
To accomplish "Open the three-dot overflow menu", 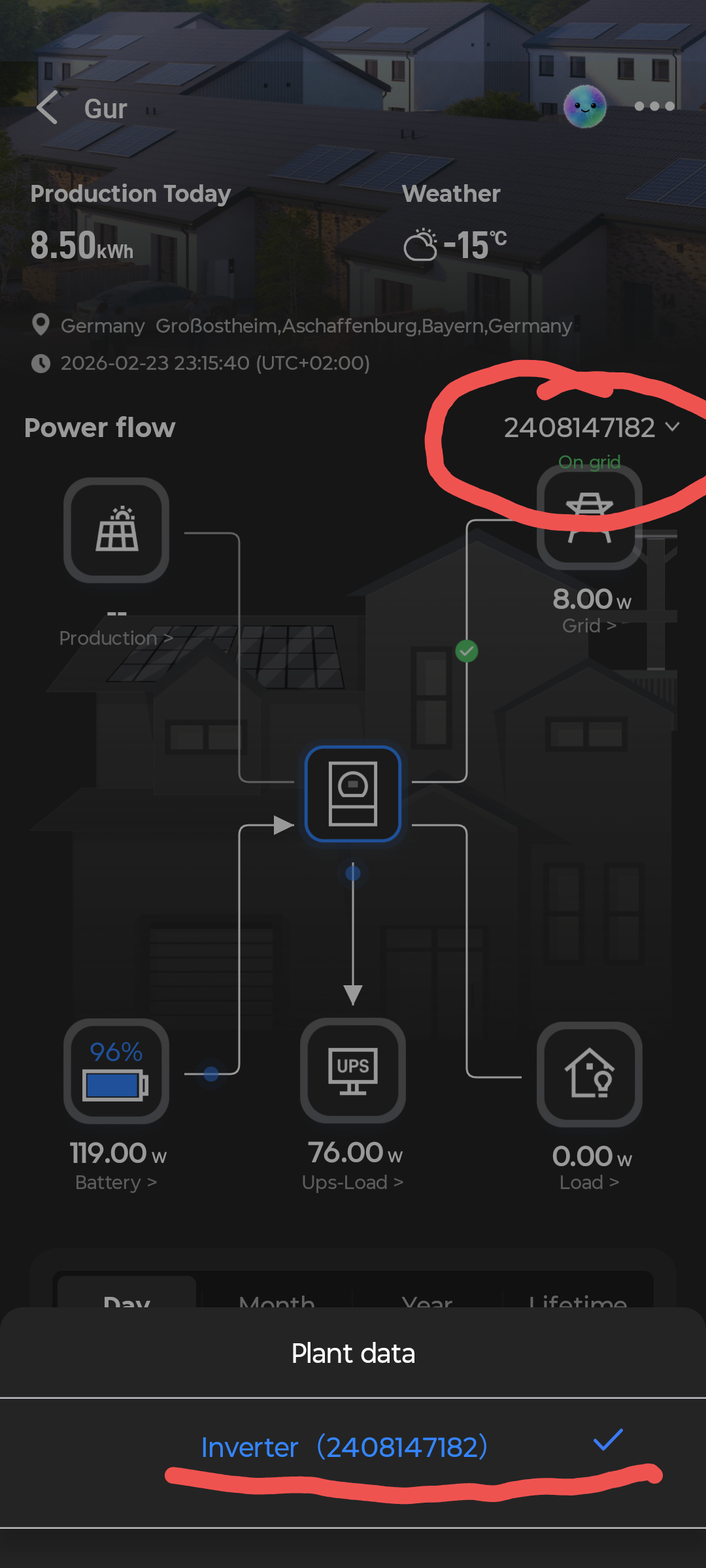I will [654, 106].
